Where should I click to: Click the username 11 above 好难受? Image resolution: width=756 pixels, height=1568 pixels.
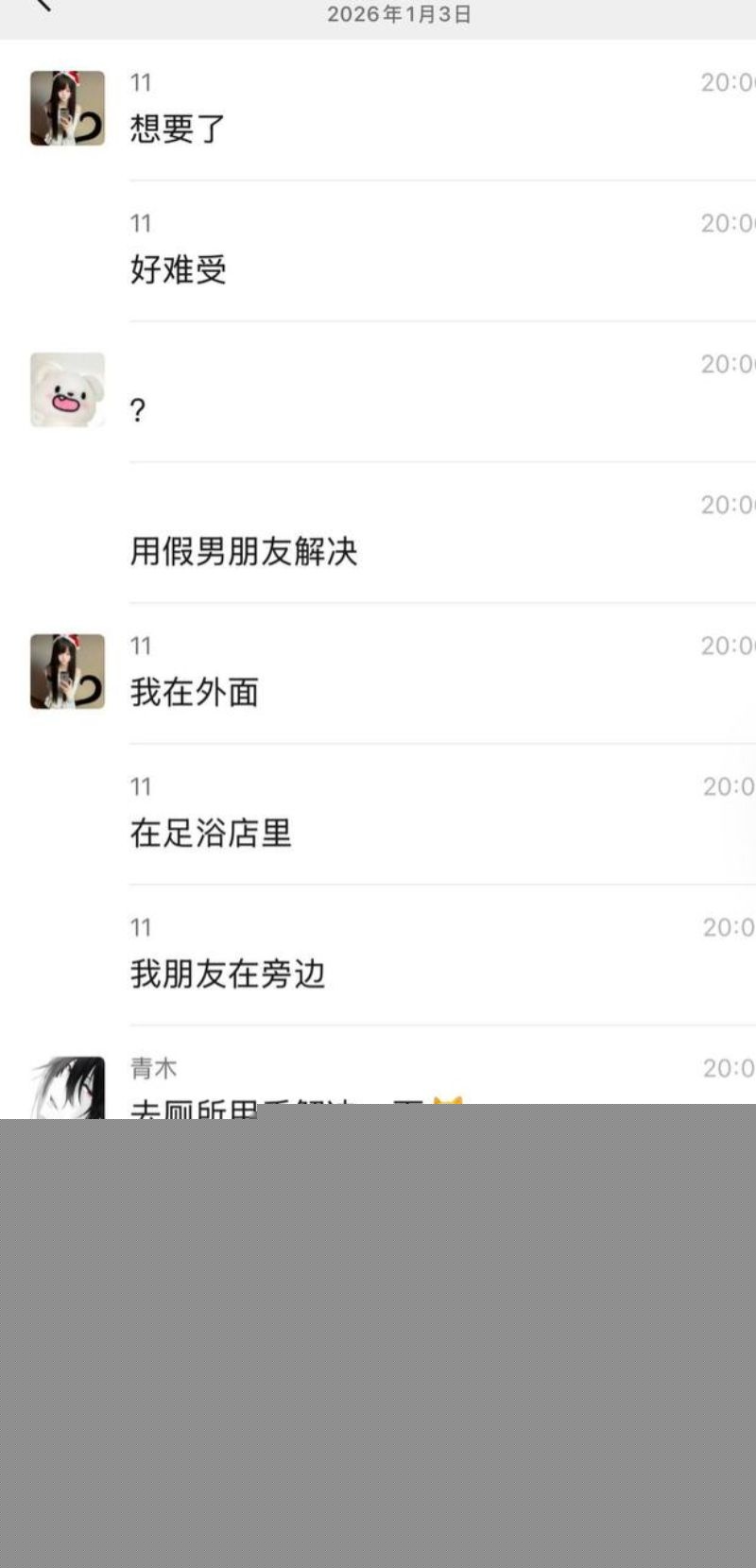coord(141,223)
